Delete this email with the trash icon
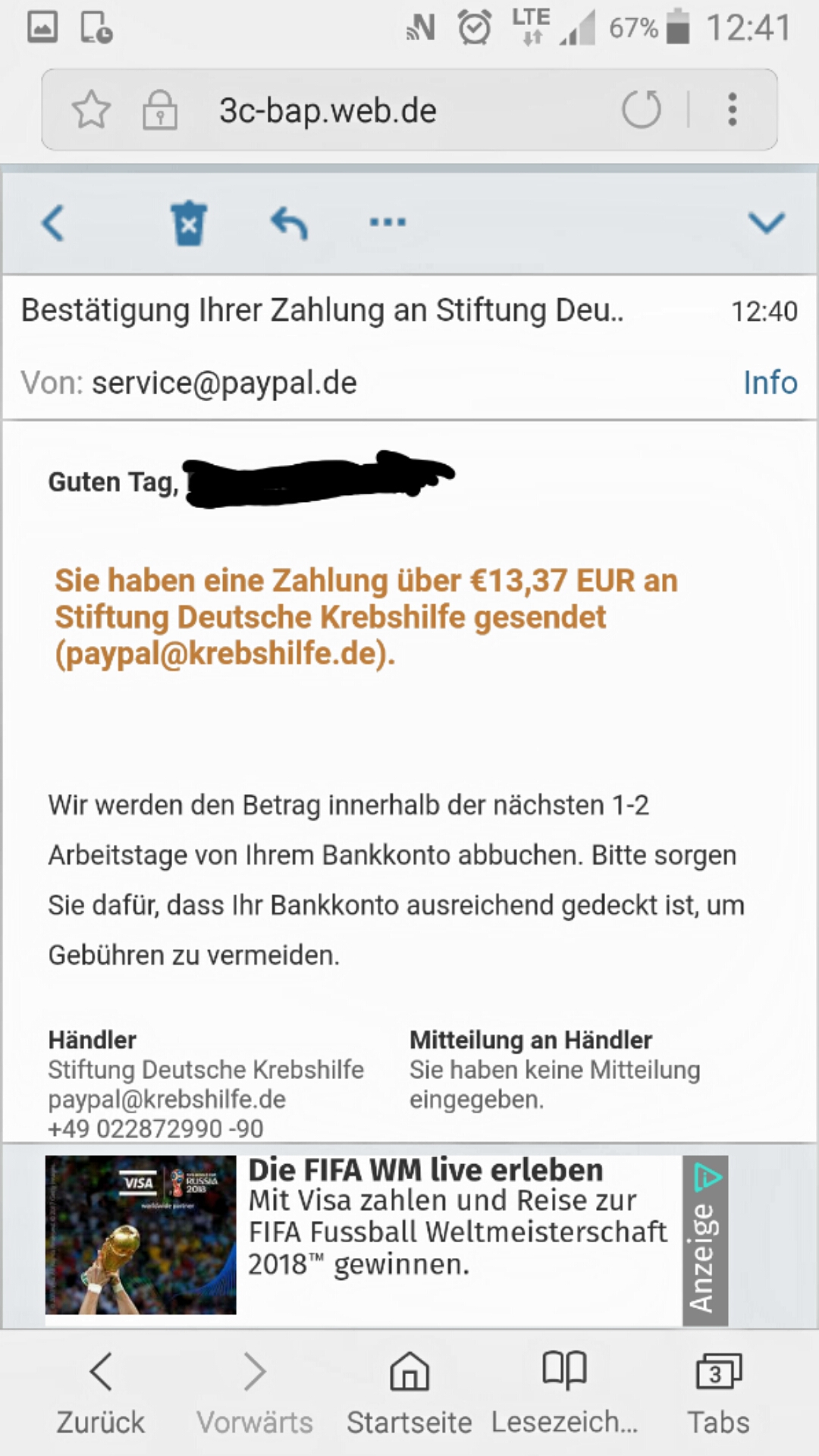 [189, 223]
